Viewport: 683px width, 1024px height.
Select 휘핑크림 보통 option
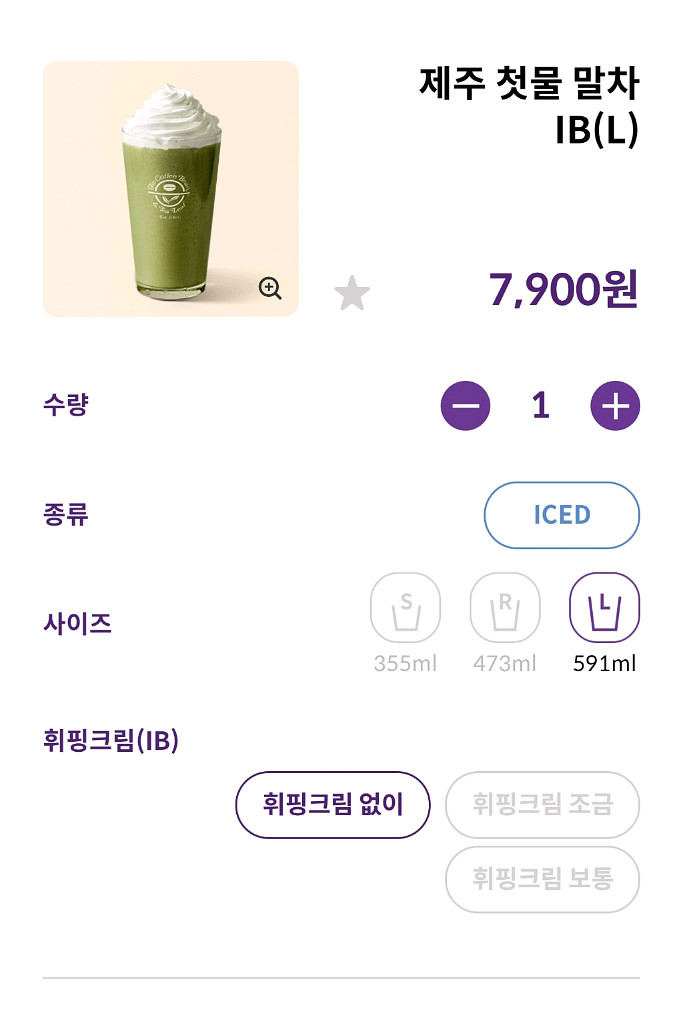[x=541, y=879]
